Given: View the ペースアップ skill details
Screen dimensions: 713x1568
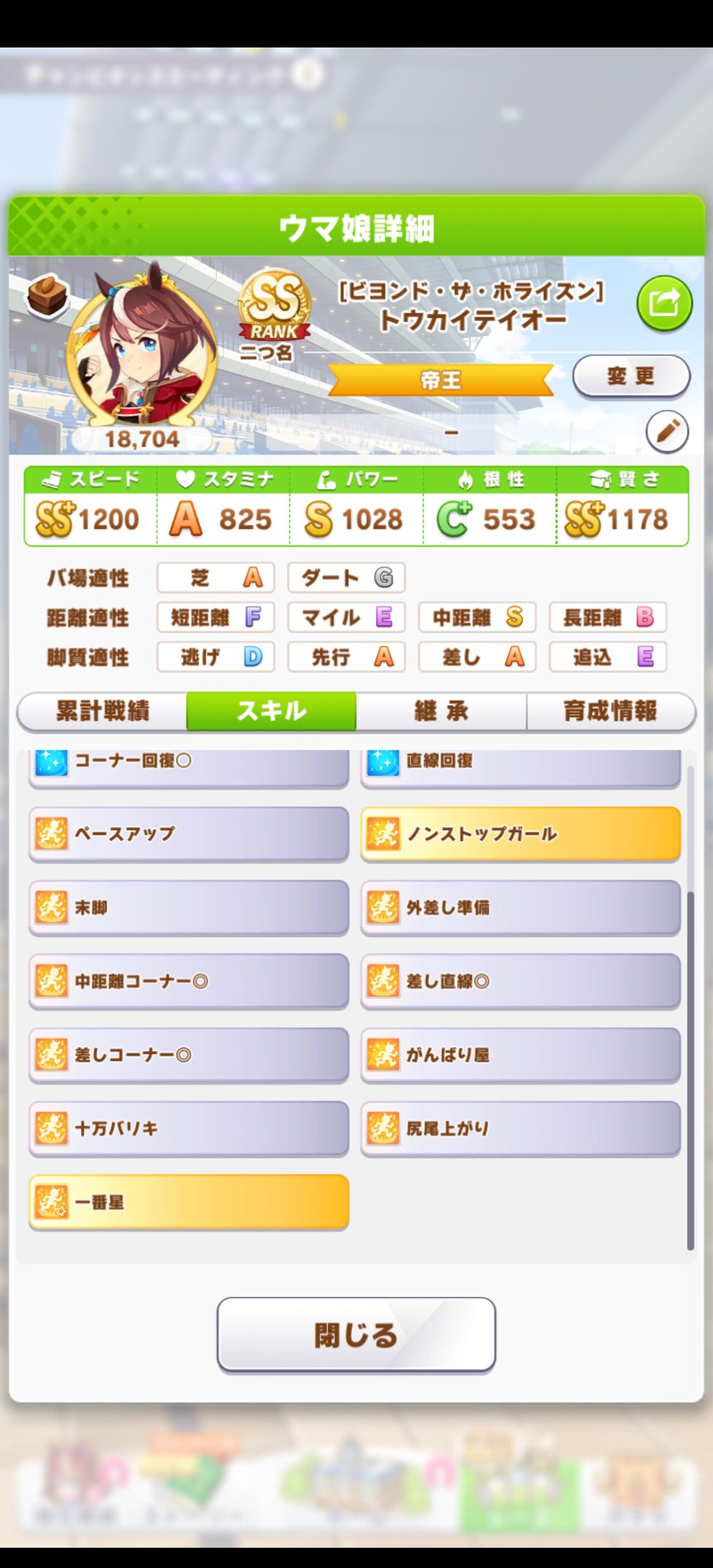Looking at the screenshot, I should pyautogui.click(x=189, y=834).
